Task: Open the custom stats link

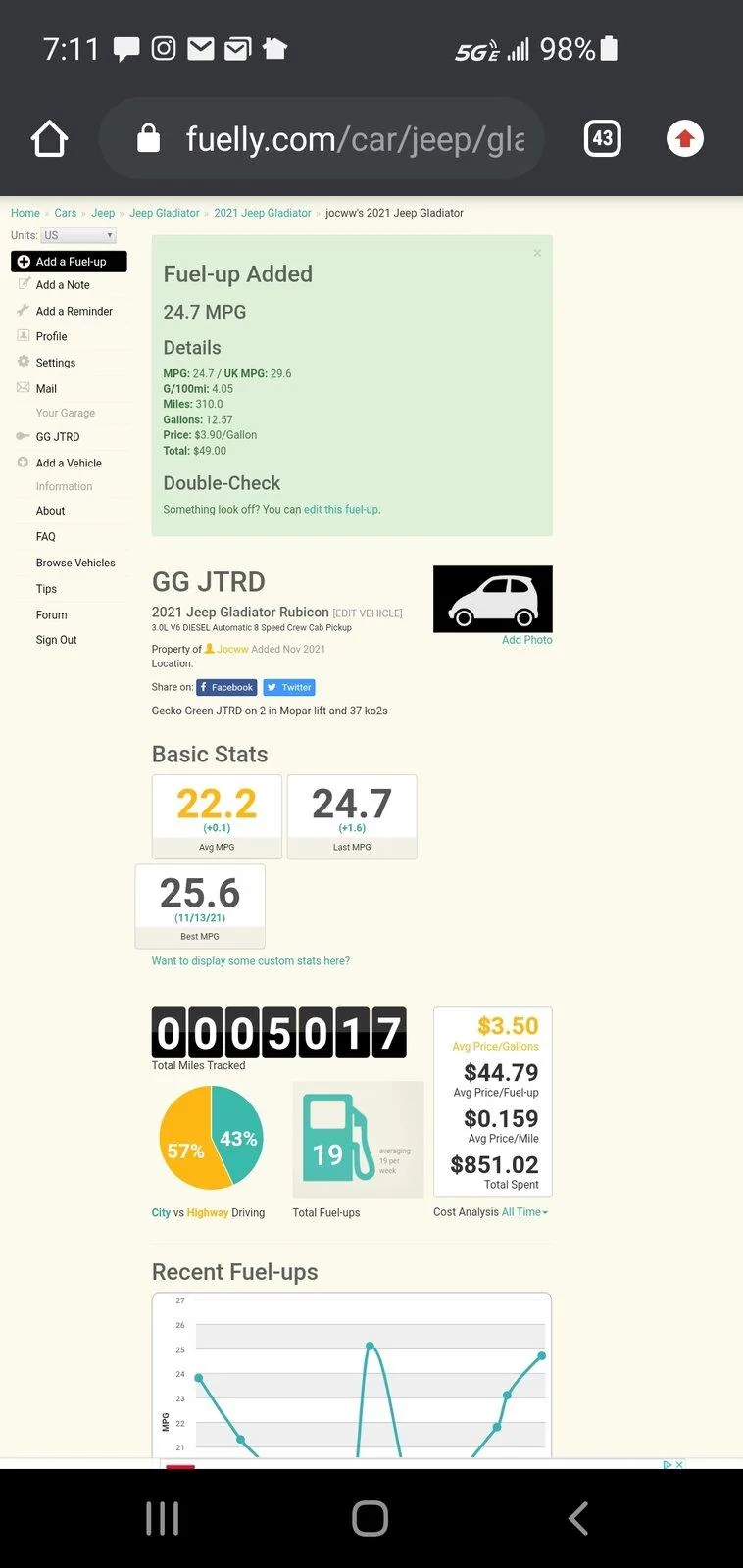Action: (250, 961)
